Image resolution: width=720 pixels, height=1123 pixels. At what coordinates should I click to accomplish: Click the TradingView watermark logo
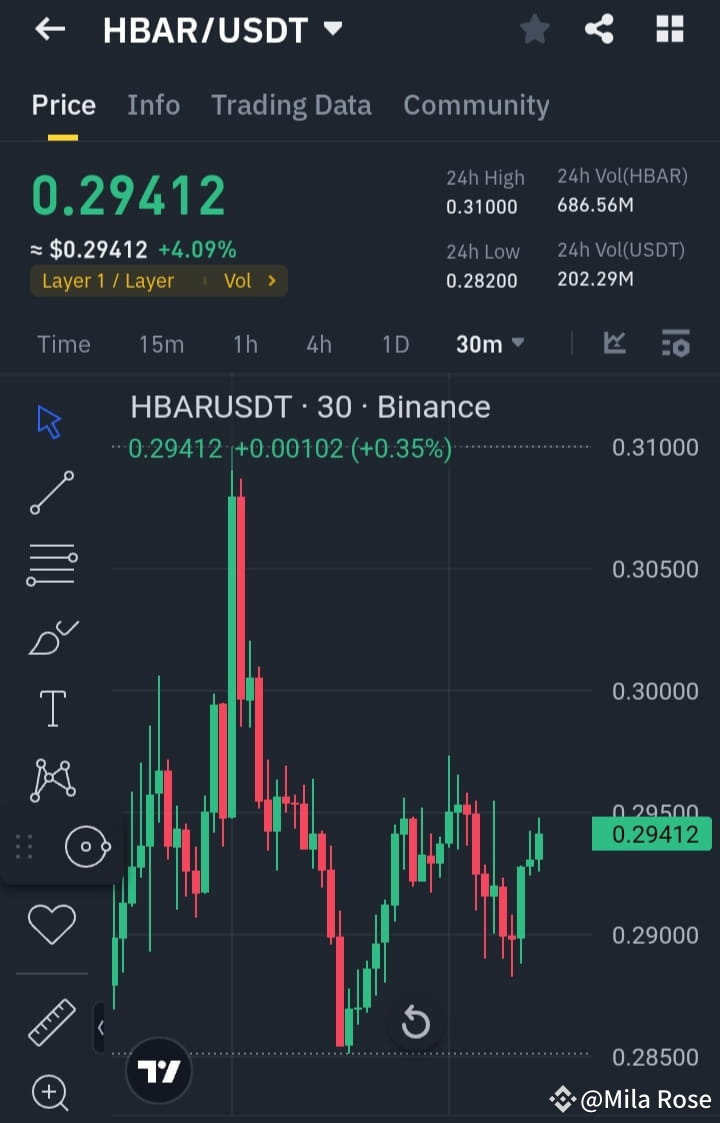pyautogui.click(x=158, y=1069)
